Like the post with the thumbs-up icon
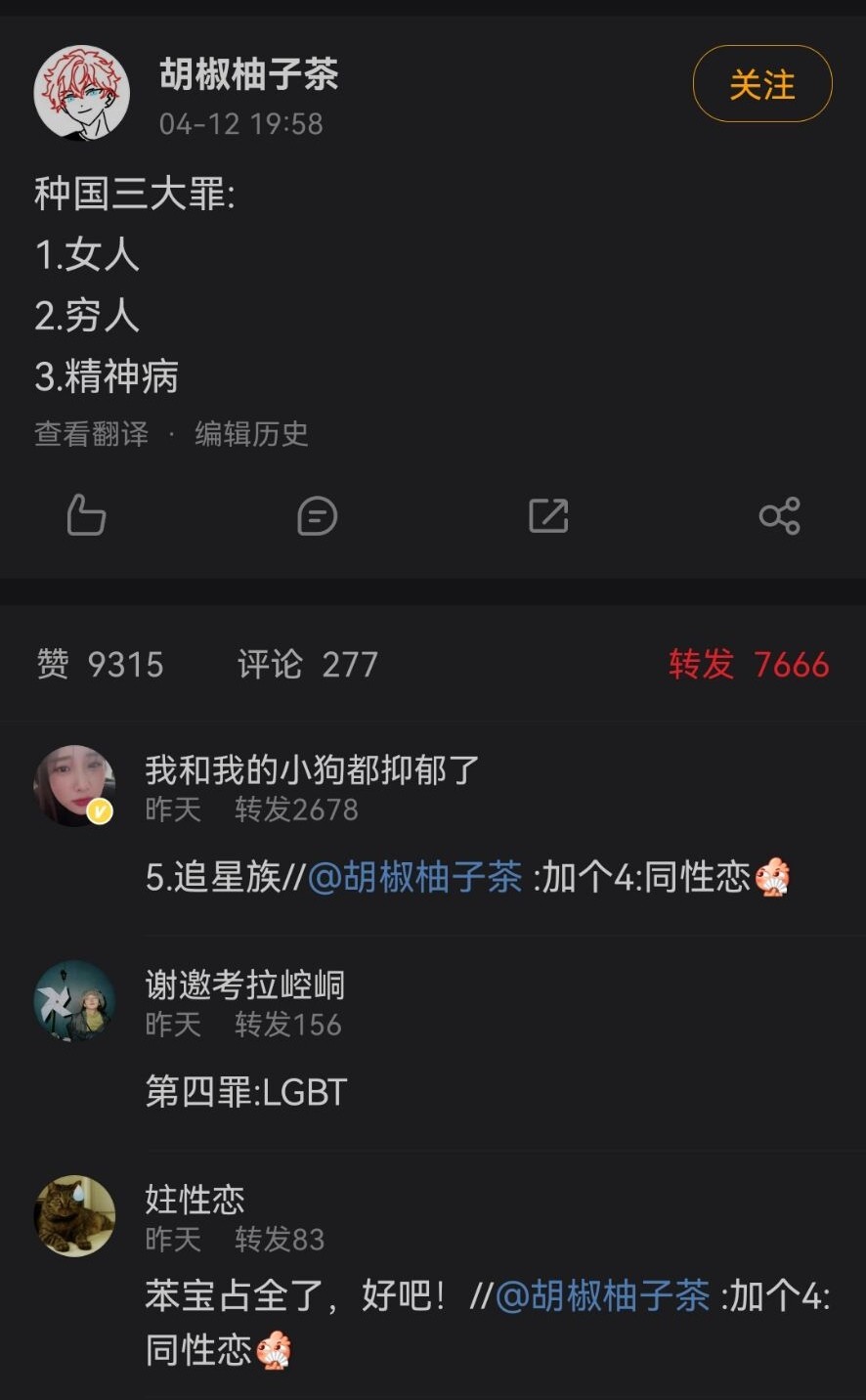 (x=86, y=515)
